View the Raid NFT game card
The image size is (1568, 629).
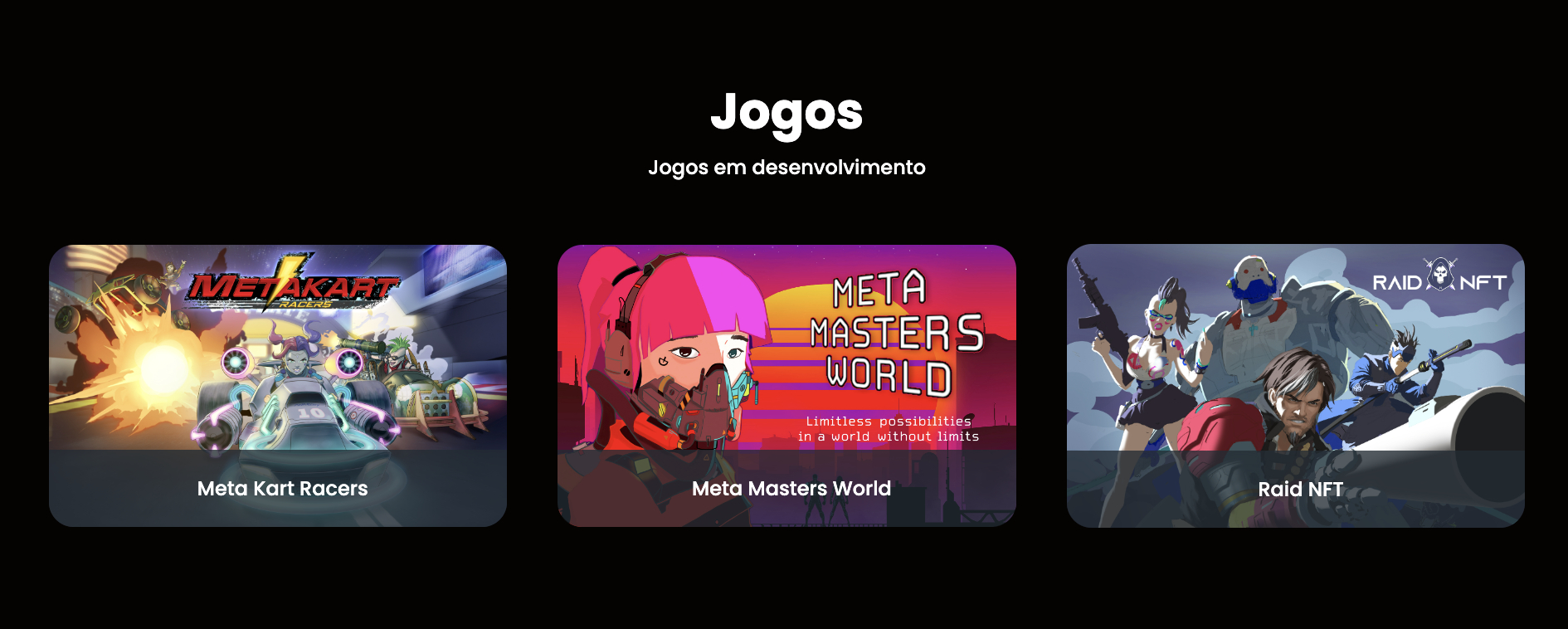point(1295,386)
